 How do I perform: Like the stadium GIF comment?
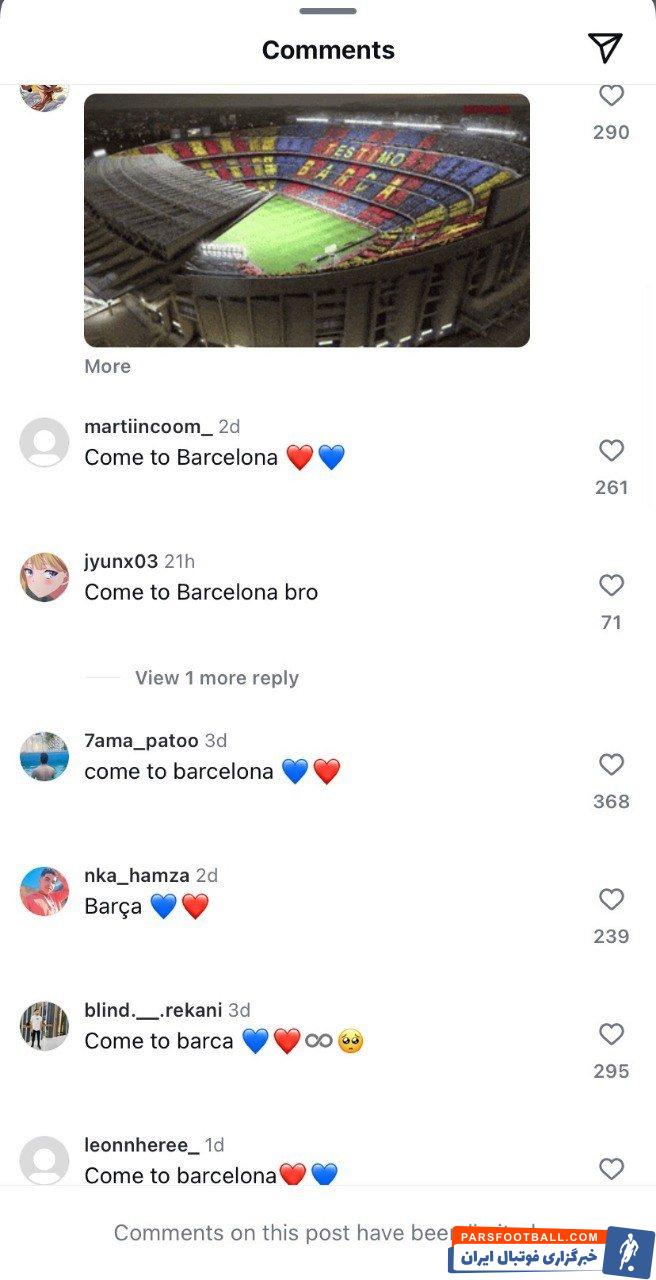pos(611,96)
